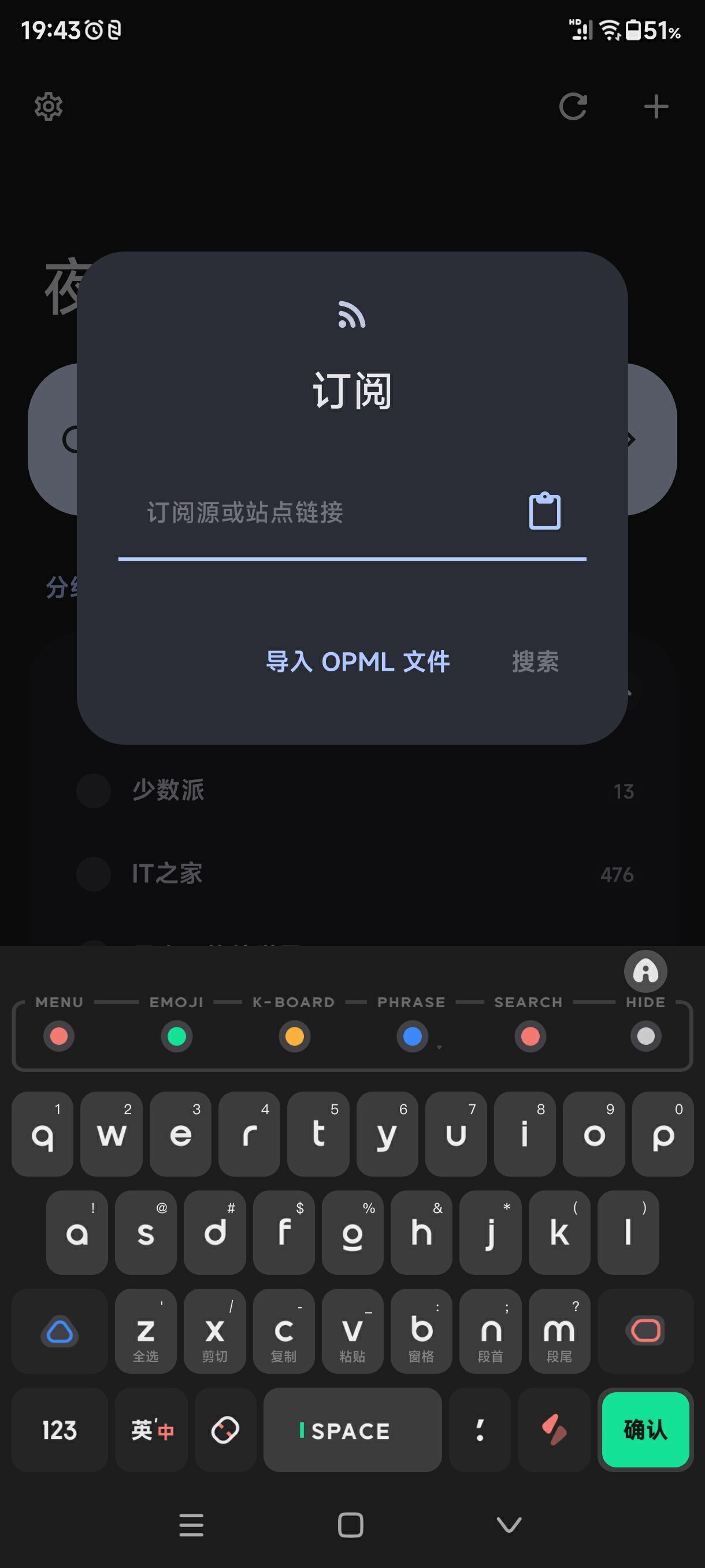Tap the blue assistant icon on the keyboard
This screenshot has height=1568, width=705.
(59, 1332)
